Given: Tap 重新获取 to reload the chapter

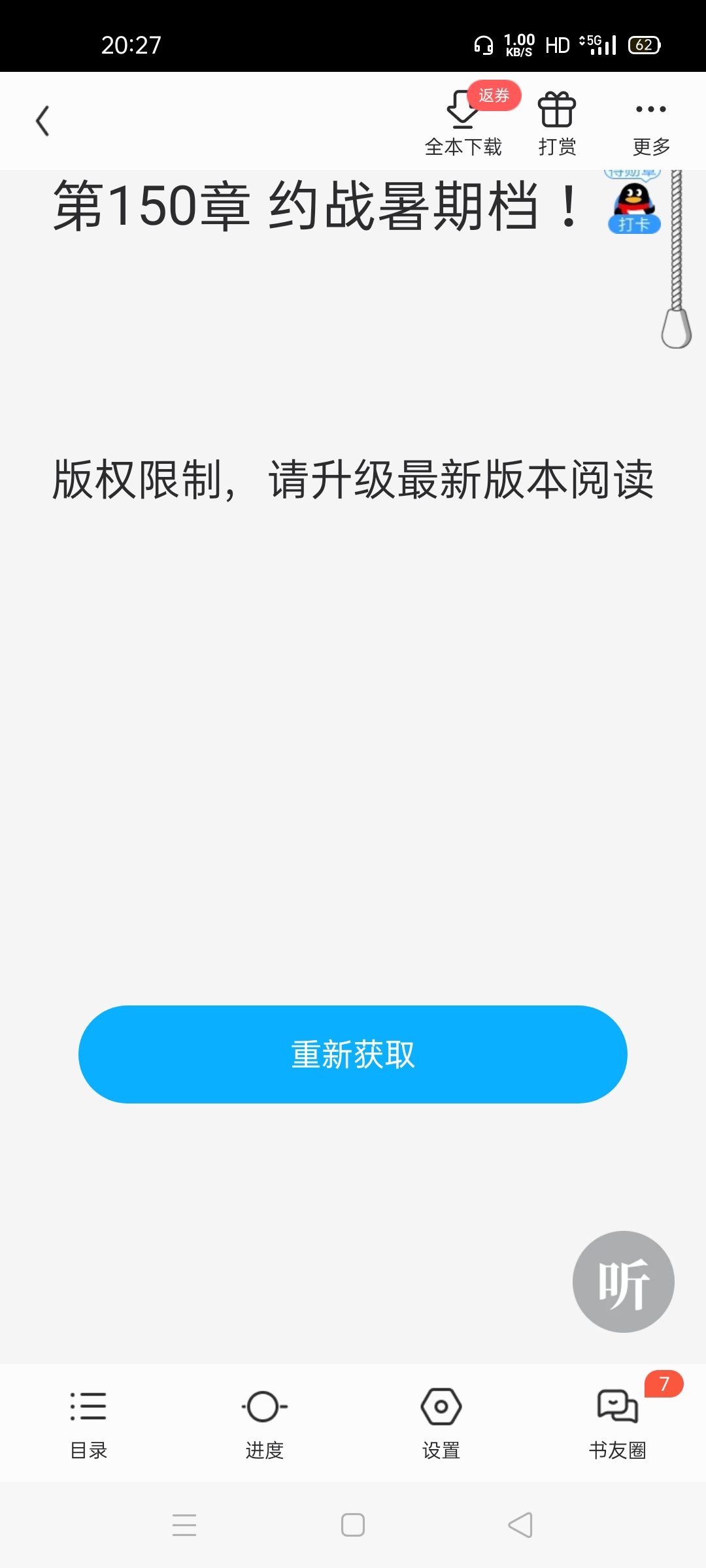Looking at the screenshot, I should click(353, 1054).
